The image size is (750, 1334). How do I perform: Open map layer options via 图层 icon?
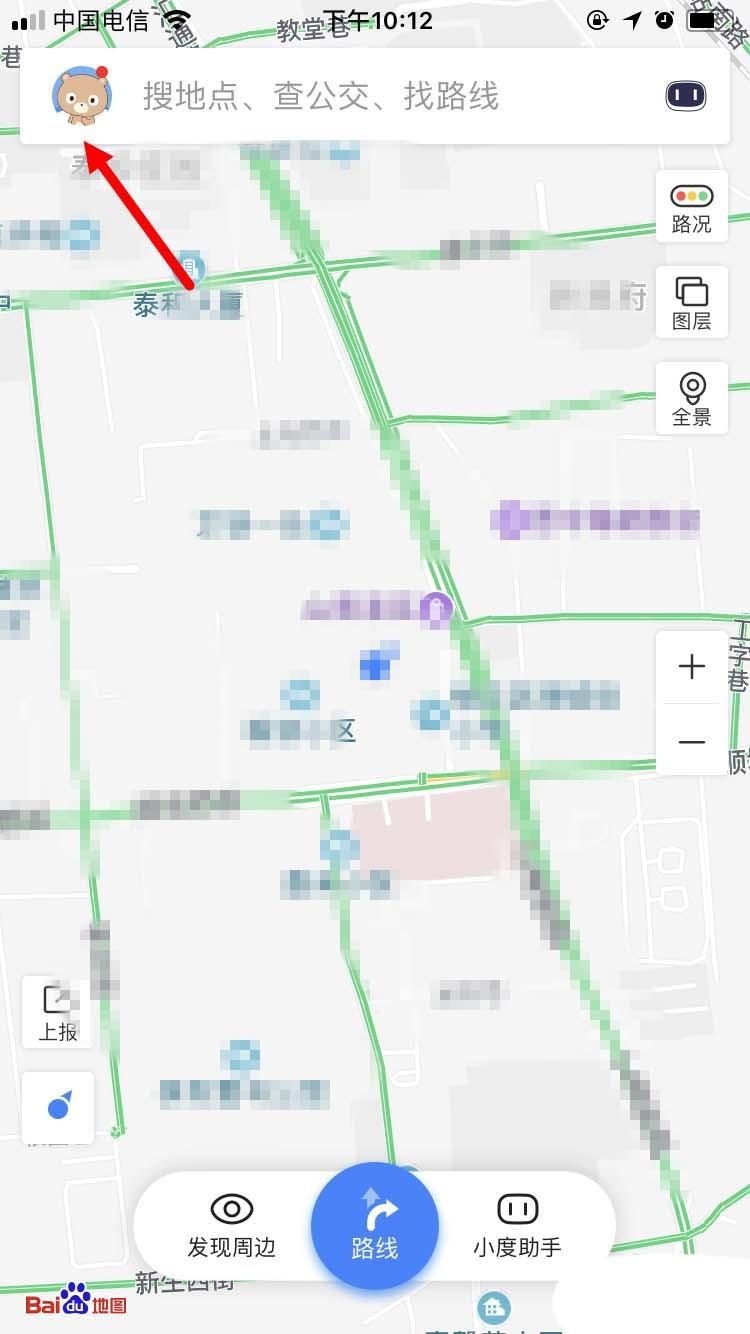(x=693, y=301)
